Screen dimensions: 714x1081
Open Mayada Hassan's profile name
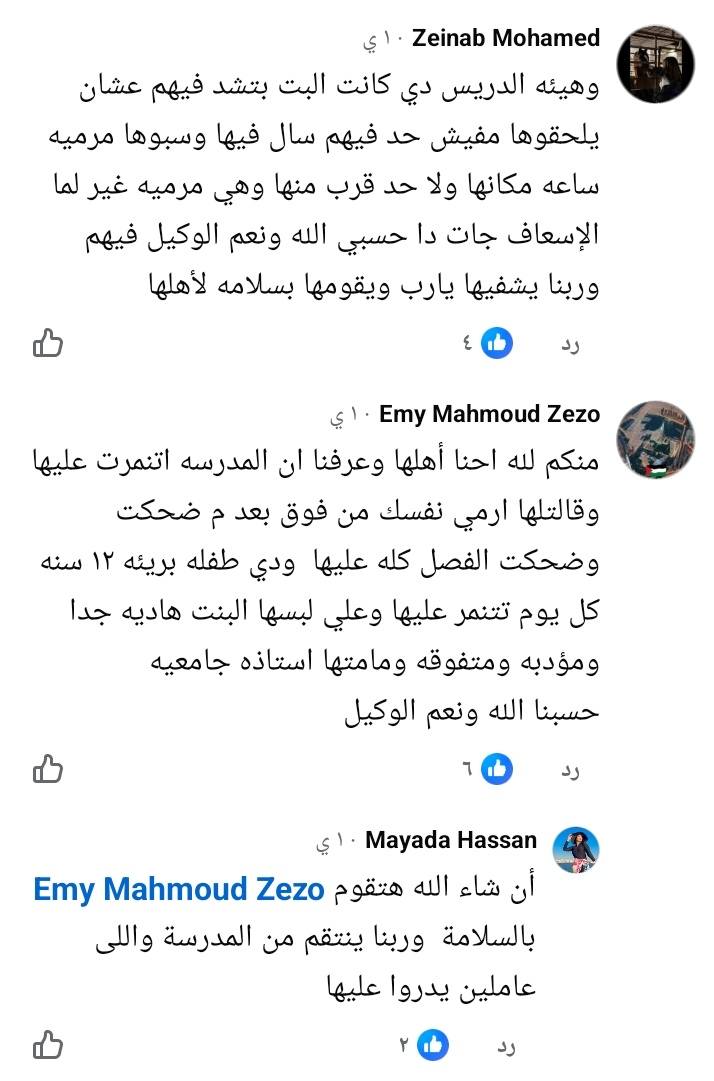pyautogui.click(x=451, y=840)
